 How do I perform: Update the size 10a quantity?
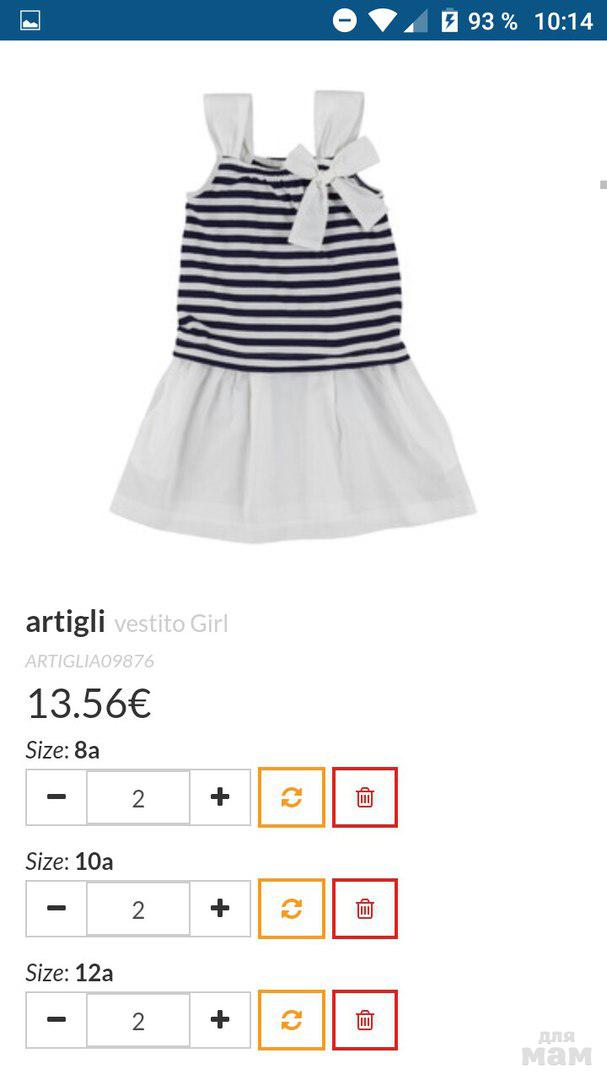(x=291, y=908)
